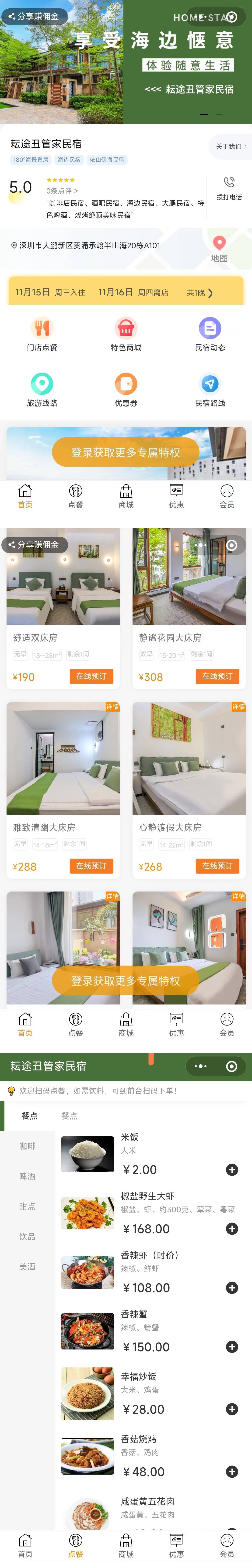This screenshot has height=1568, width=252.
Task: Open 旅游线路
Action: click(x=42, y=389)
